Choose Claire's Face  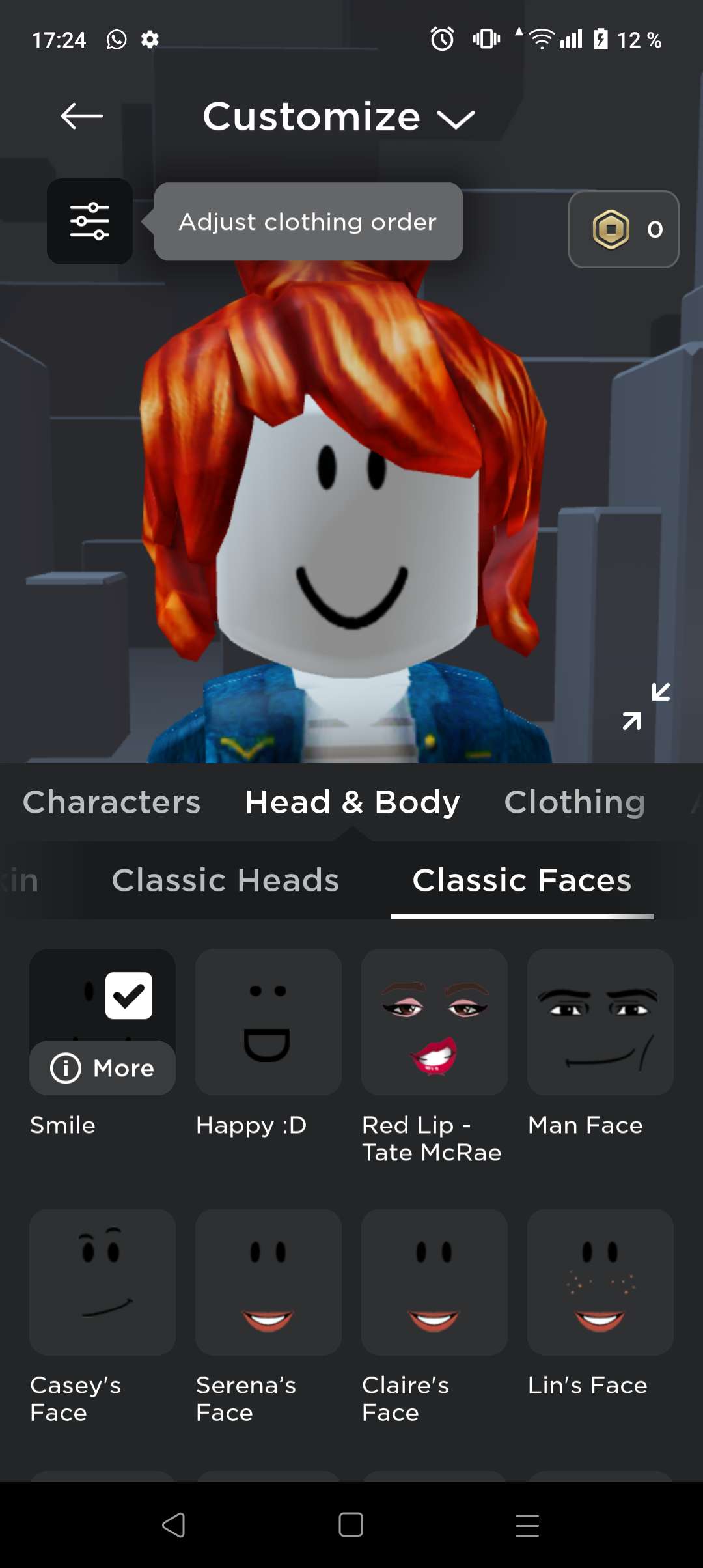point(434,1282)
